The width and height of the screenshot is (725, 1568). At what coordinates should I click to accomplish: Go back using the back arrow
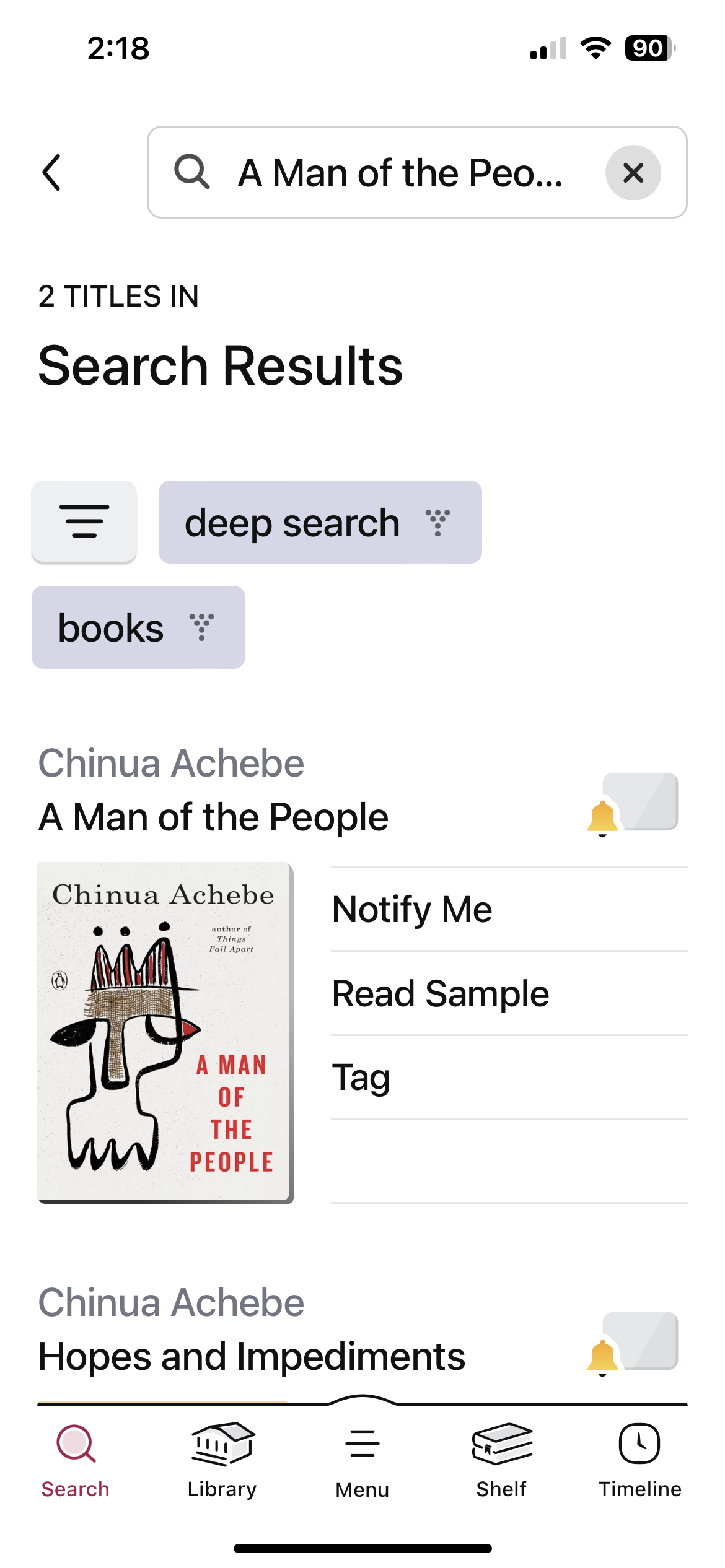coord(52,173)
